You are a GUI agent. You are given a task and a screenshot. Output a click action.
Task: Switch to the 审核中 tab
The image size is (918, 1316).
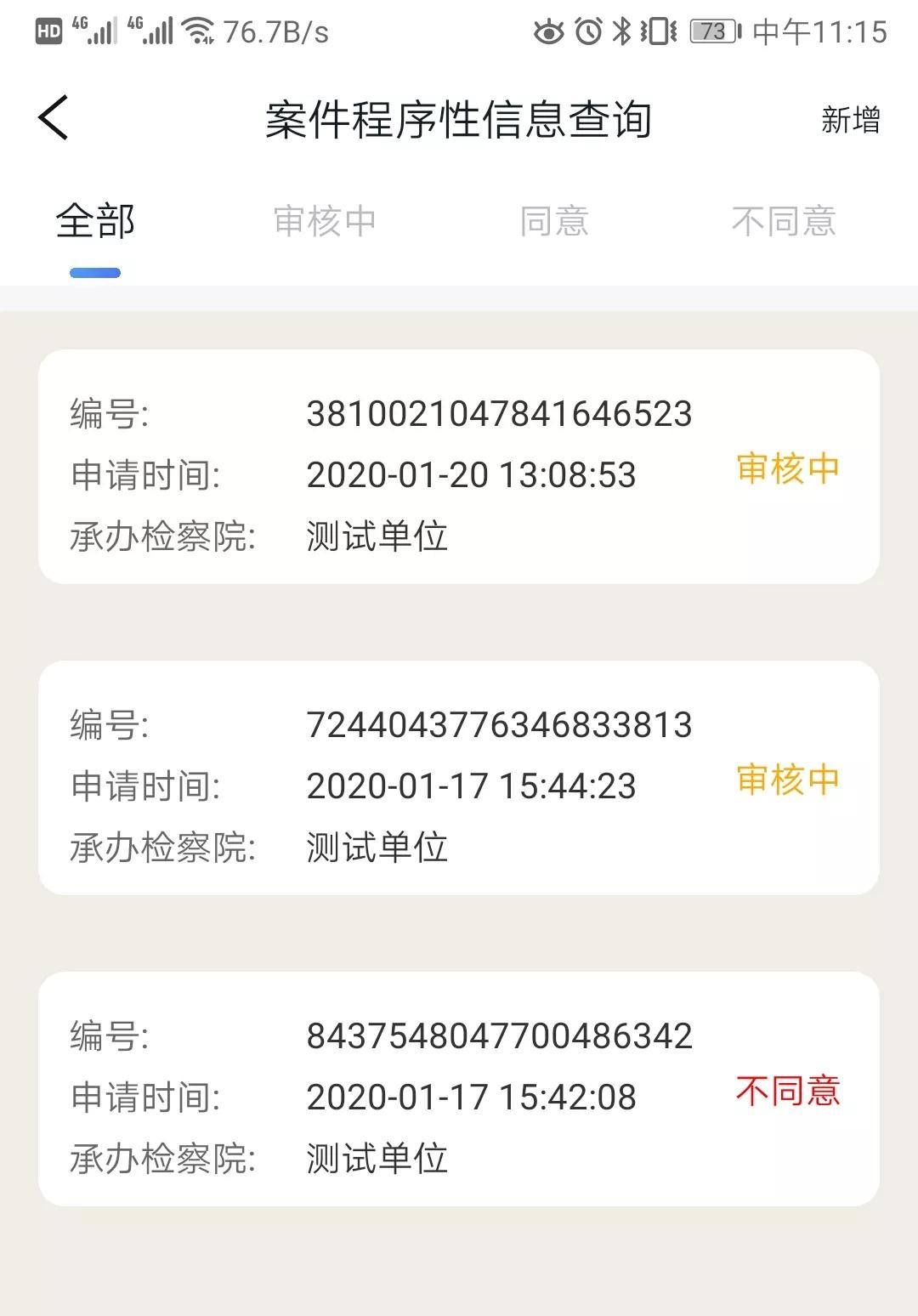(x=325, y=220)
